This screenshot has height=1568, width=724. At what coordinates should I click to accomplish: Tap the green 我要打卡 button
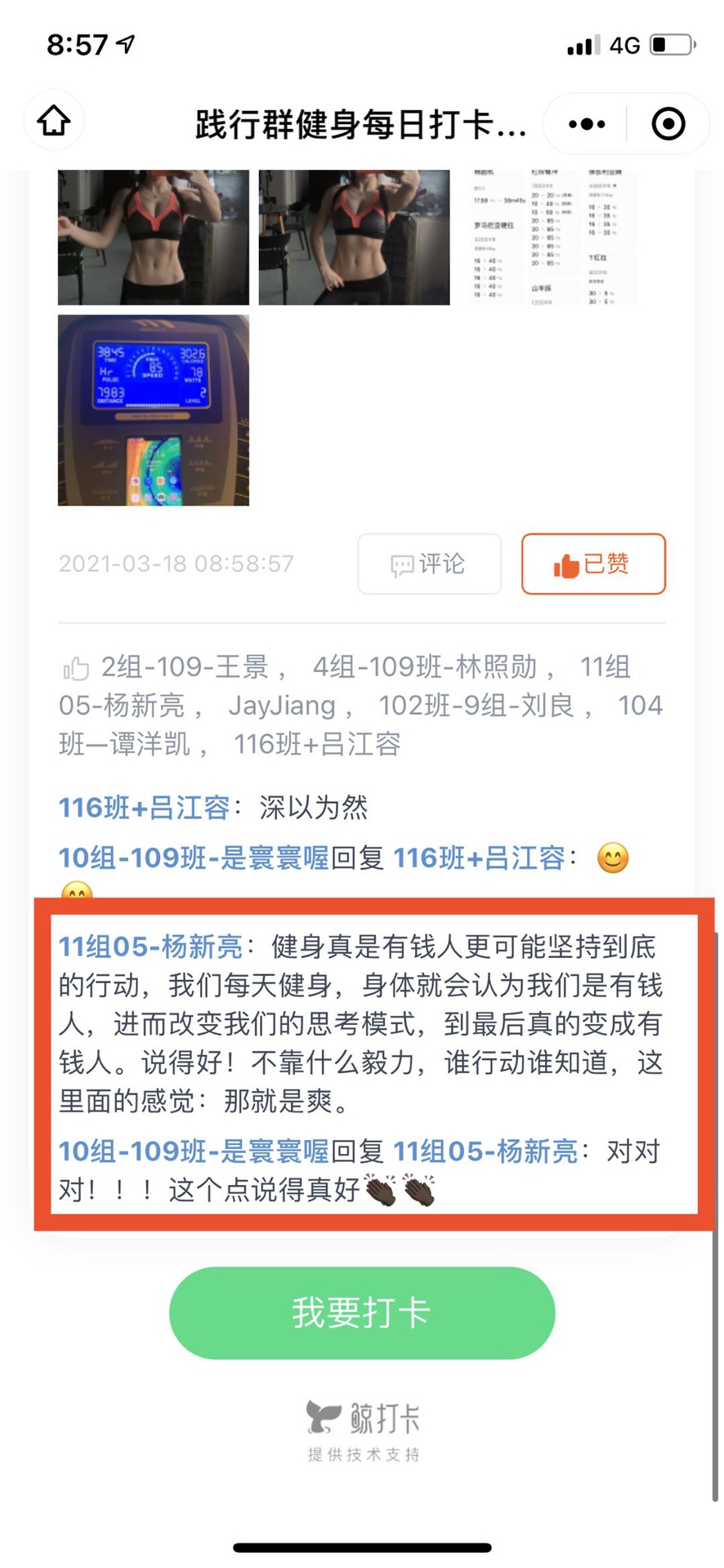362,1312
